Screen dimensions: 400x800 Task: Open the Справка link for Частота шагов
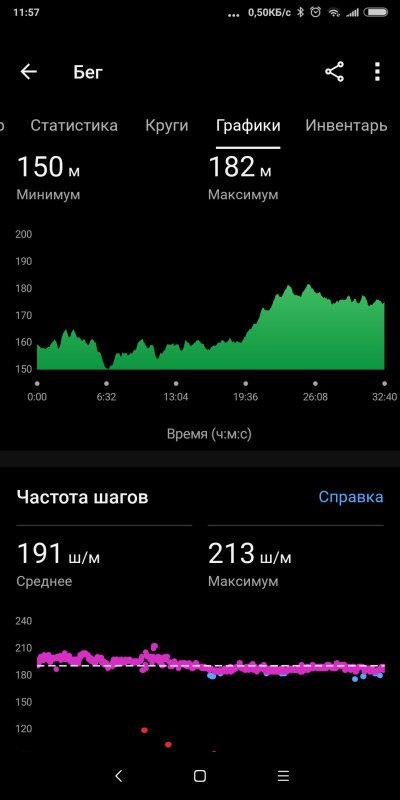351,496
